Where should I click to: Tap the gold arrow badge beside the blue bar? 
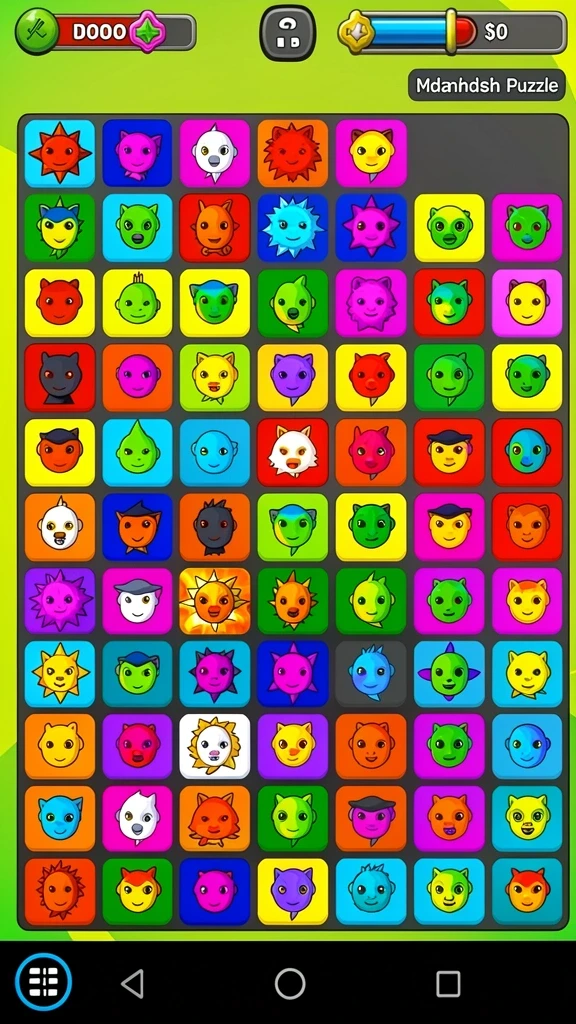356,31
